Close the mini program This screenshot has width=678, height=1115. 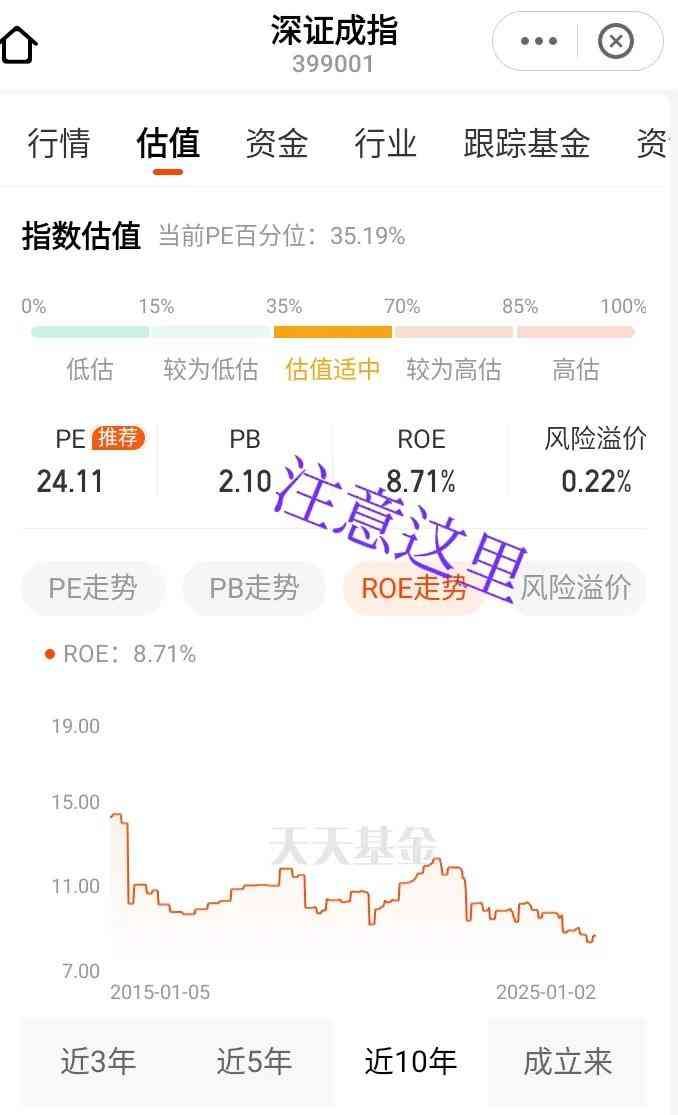pyautogui.click(x=616, y=42)
